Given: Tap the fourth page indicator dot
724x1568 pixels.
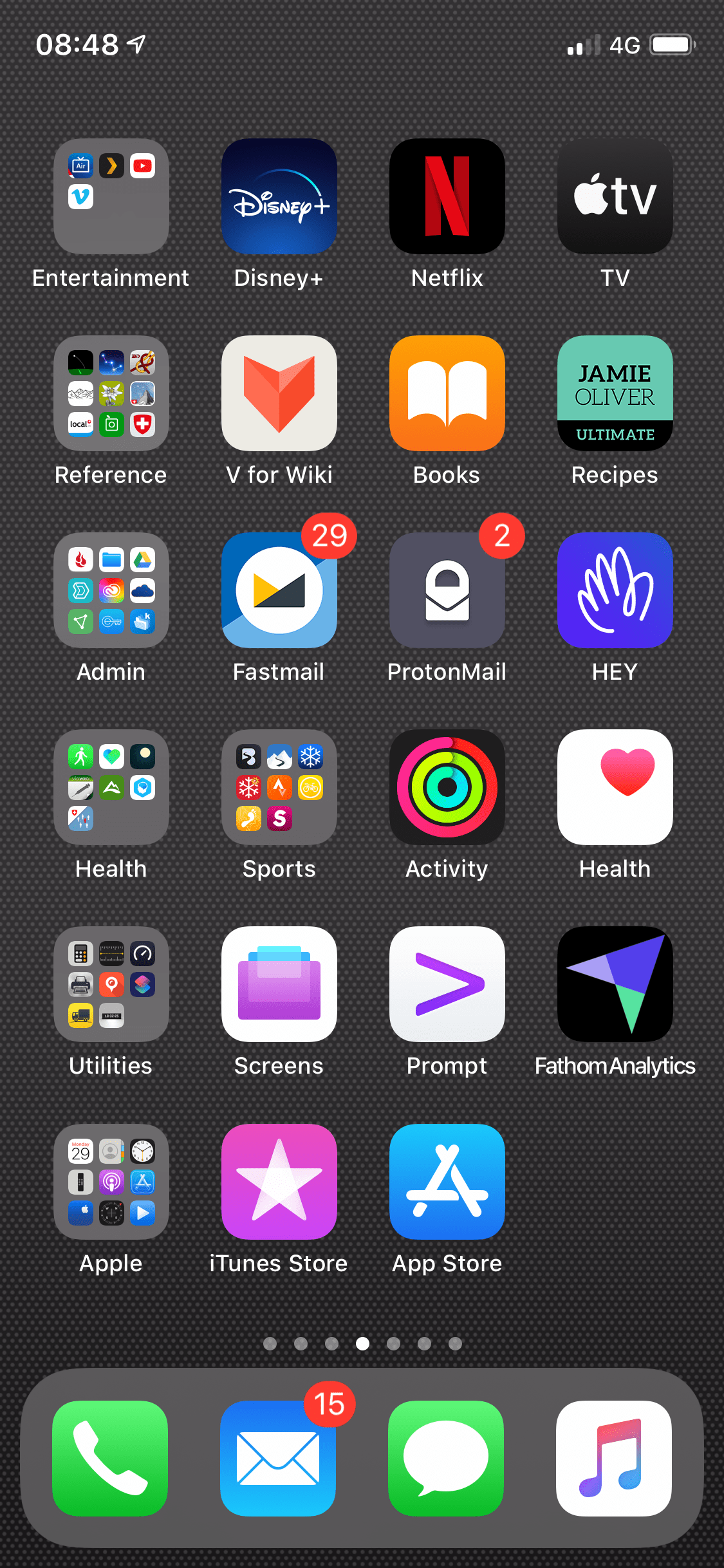Looking at the screenshot, I should (362, 1343).
